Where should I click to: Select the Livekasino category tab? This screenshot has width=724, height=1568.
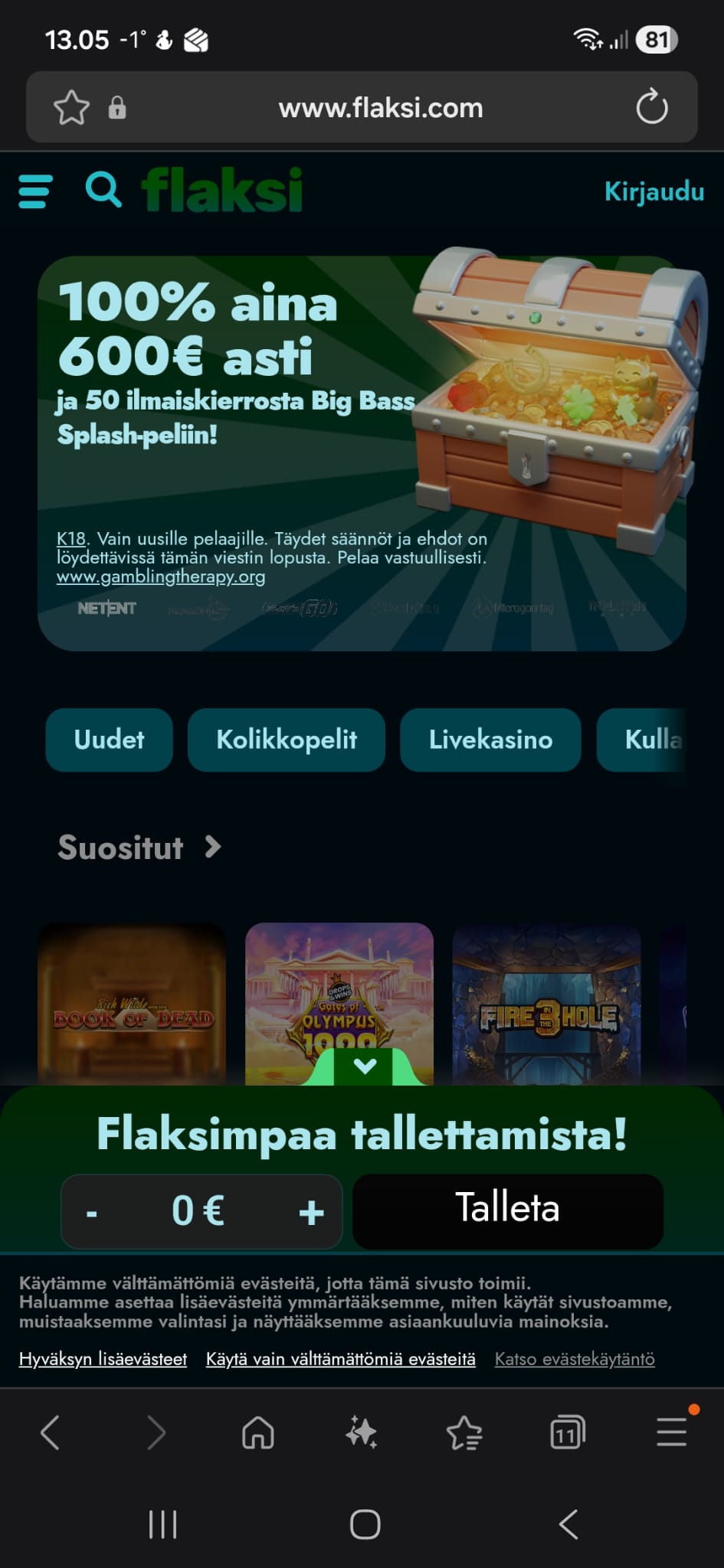coord(490,740)
